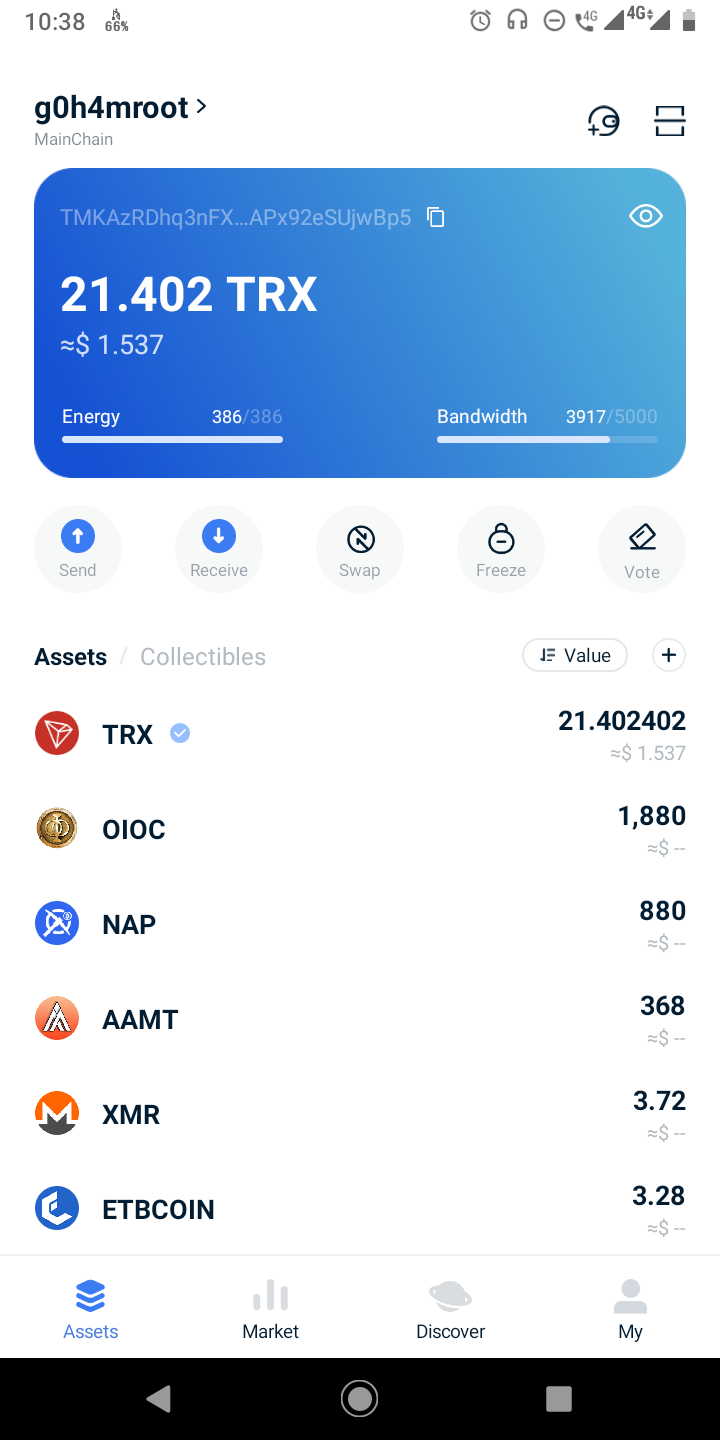
Task: Open the OIOC asset row
Action: 360,830
